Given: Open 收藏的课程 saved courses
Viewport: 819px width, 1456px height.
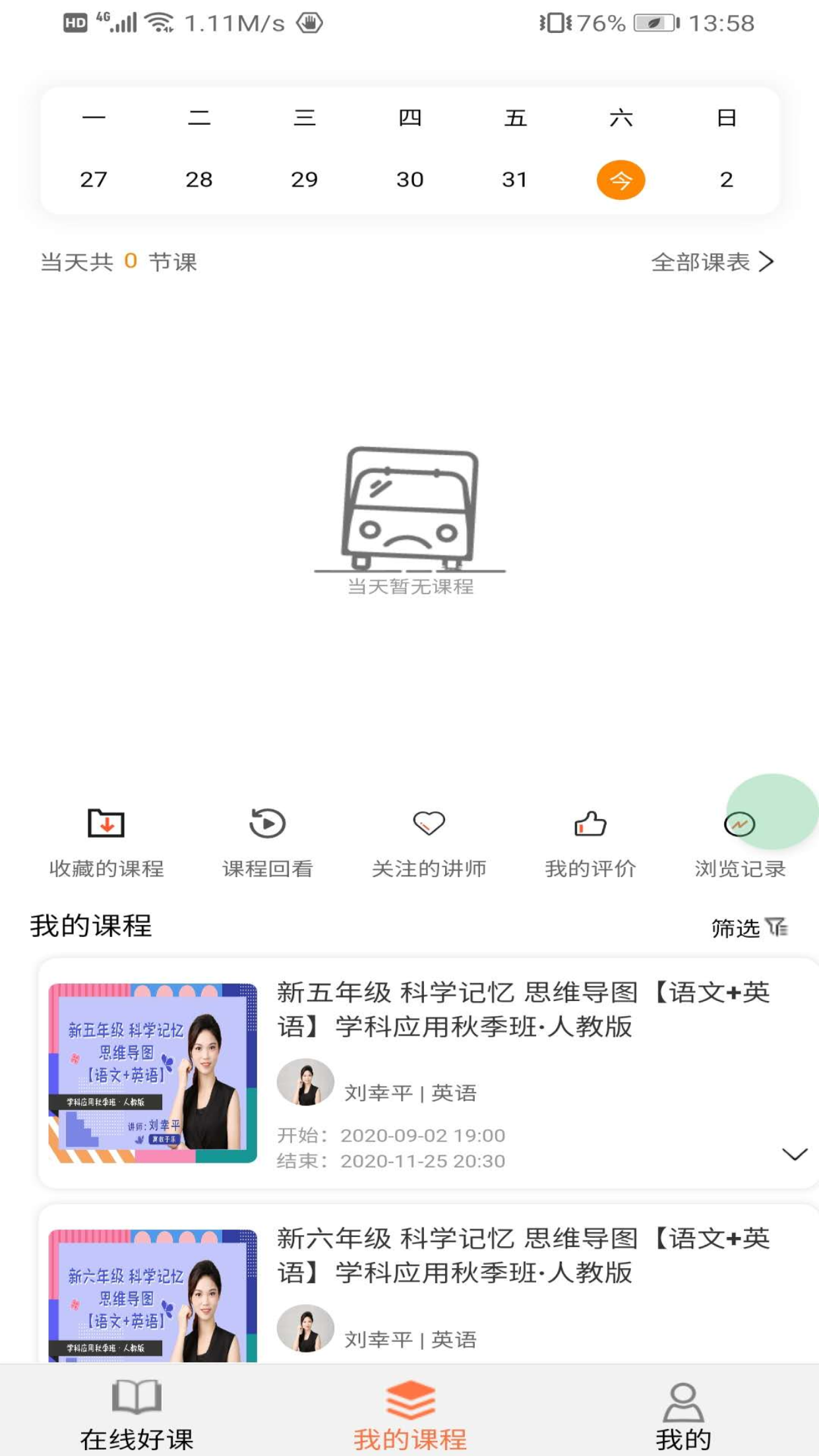Looking at the screenshot, I should click(x=106, y=842).
